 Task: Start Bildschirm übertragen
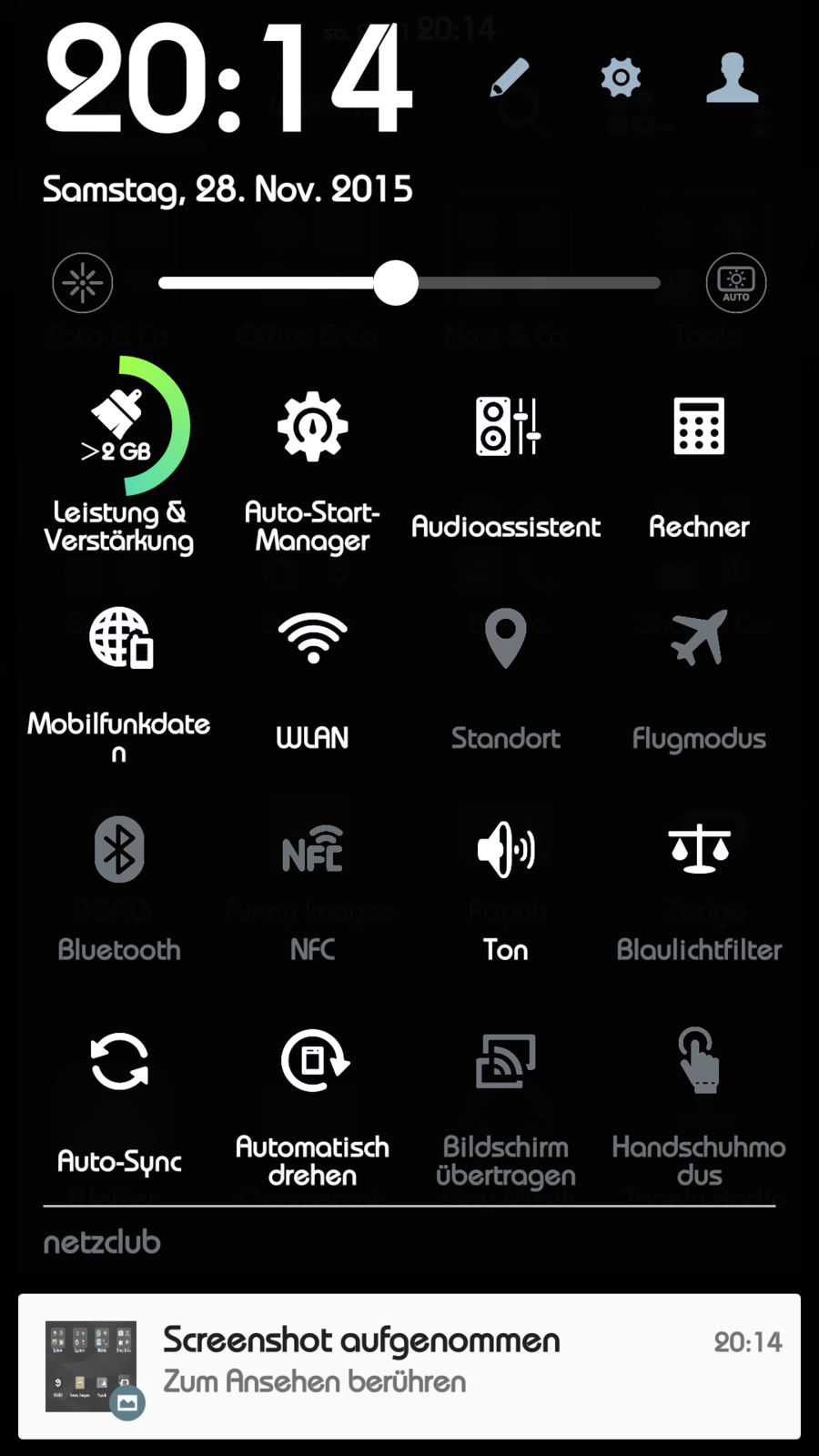(506, 1092)
